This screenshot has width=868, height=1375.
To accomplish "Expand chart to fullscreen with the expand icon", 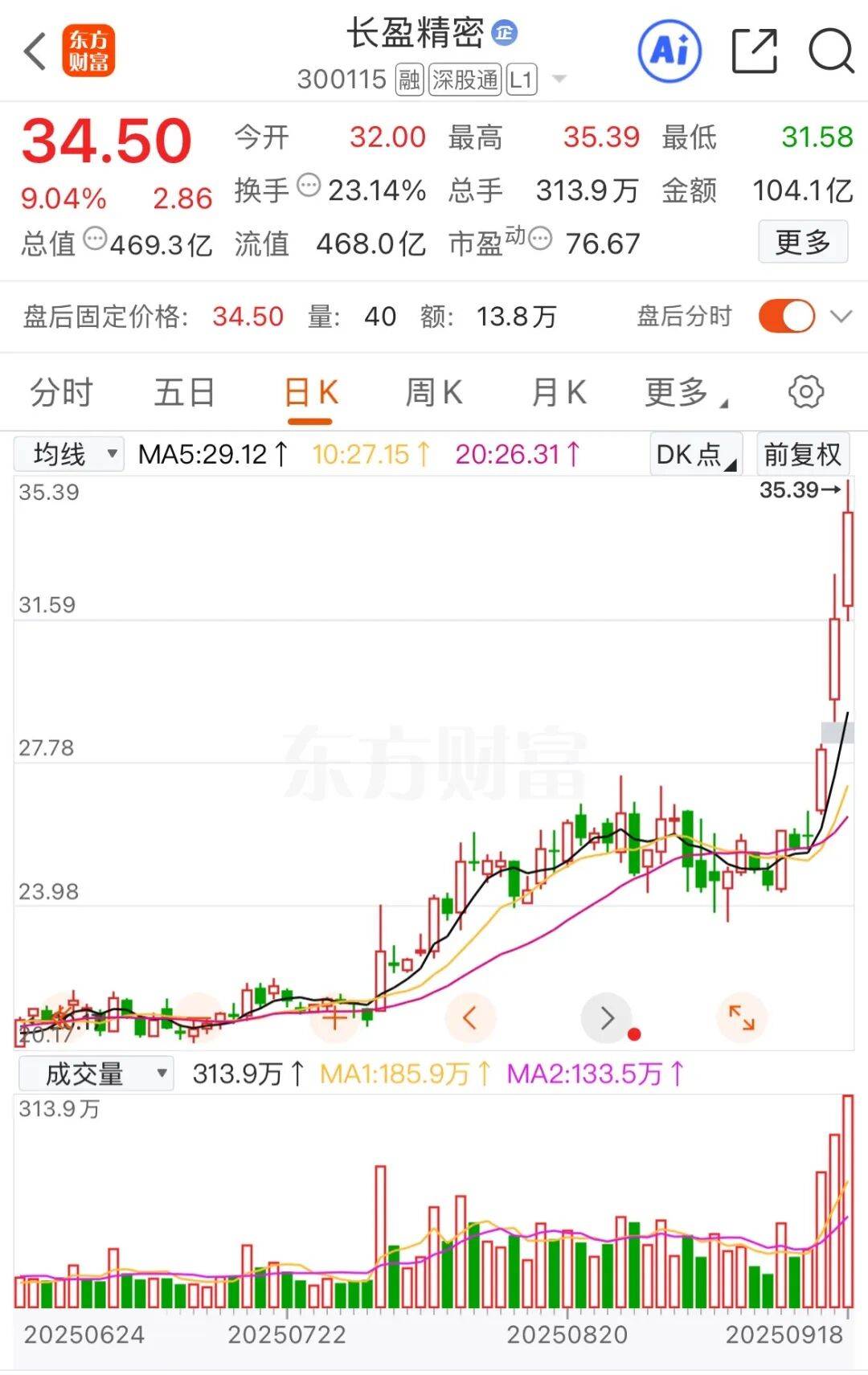I will click(x=741, y=1017).
